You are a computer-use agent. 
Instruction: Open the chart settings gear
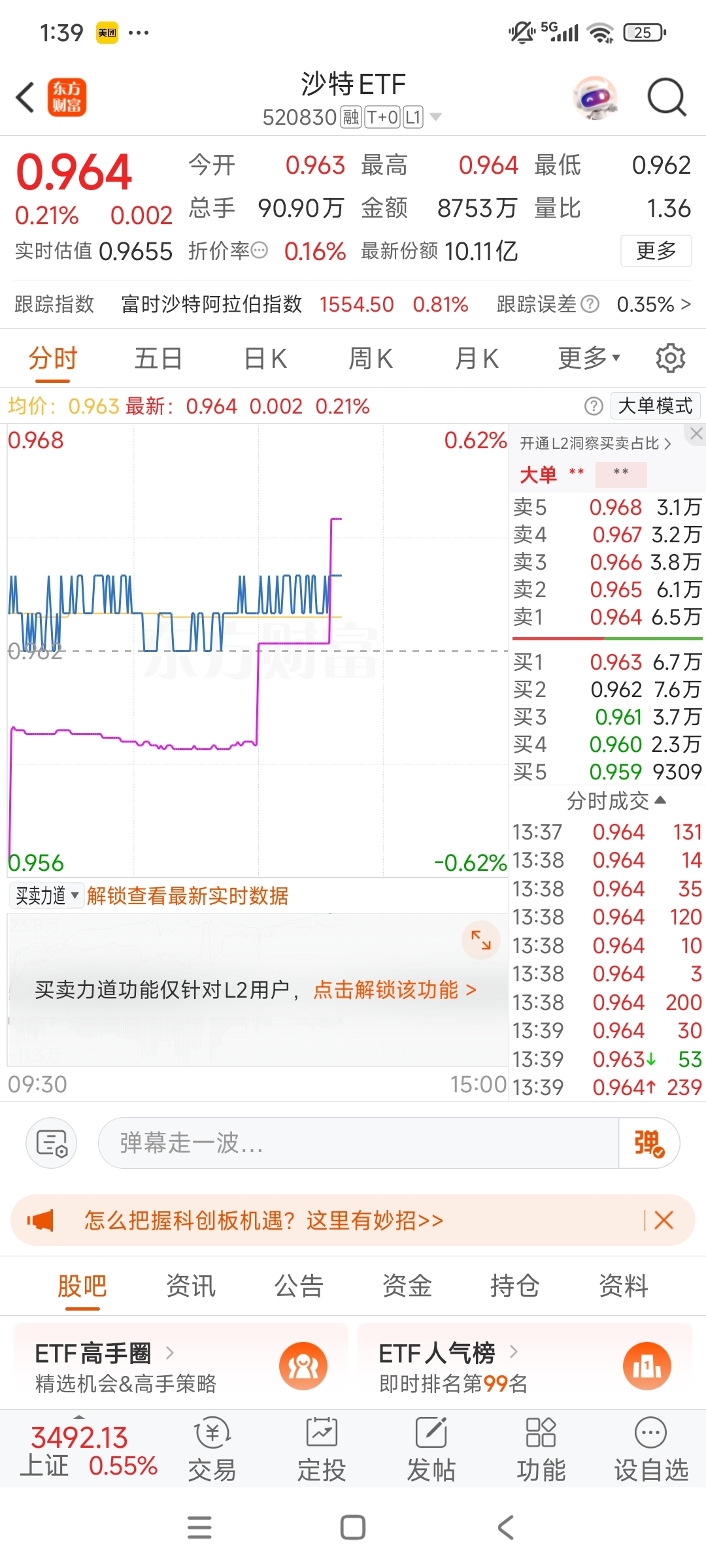tap(669, 358)
